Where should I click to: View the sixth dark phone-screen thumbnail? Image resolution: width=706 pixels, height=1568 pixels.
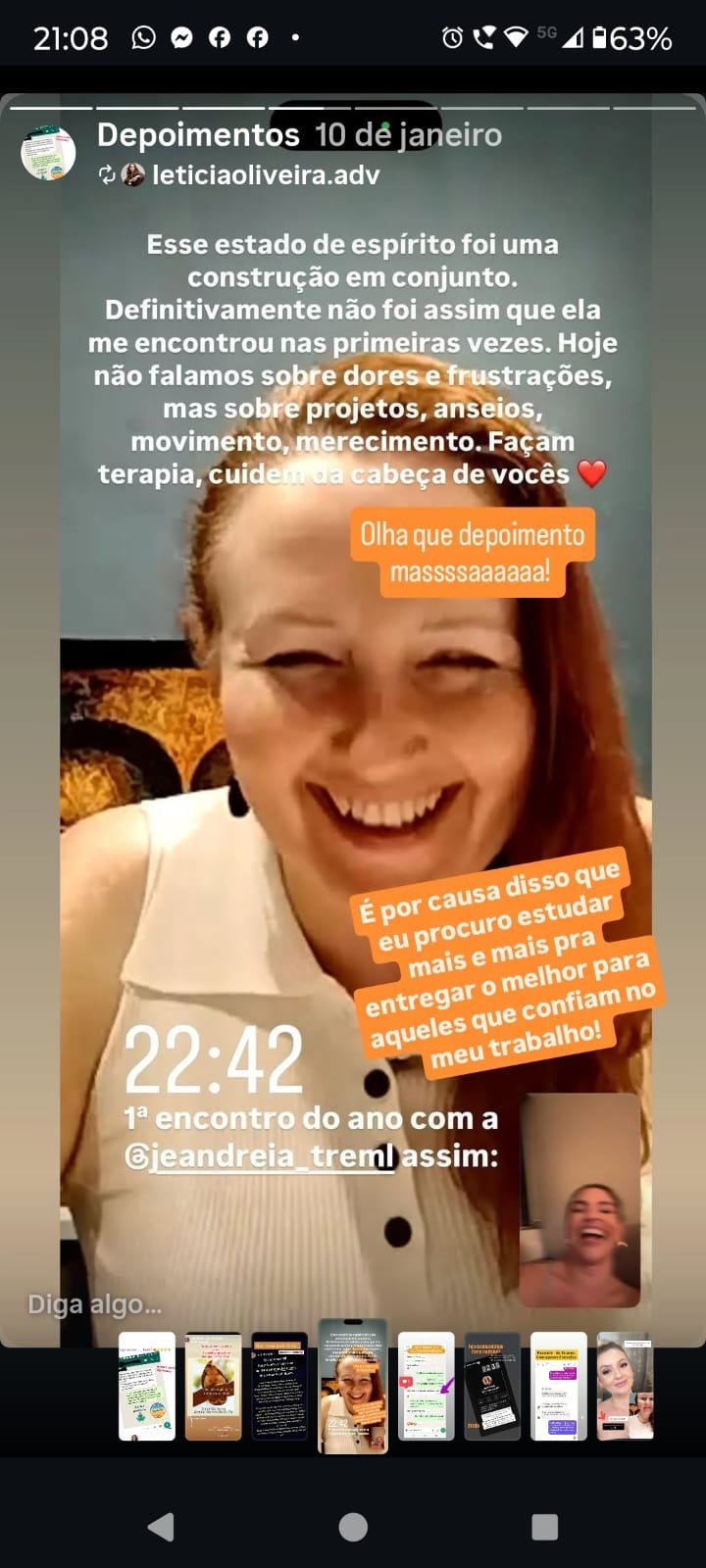click(x=492, y=1386)
